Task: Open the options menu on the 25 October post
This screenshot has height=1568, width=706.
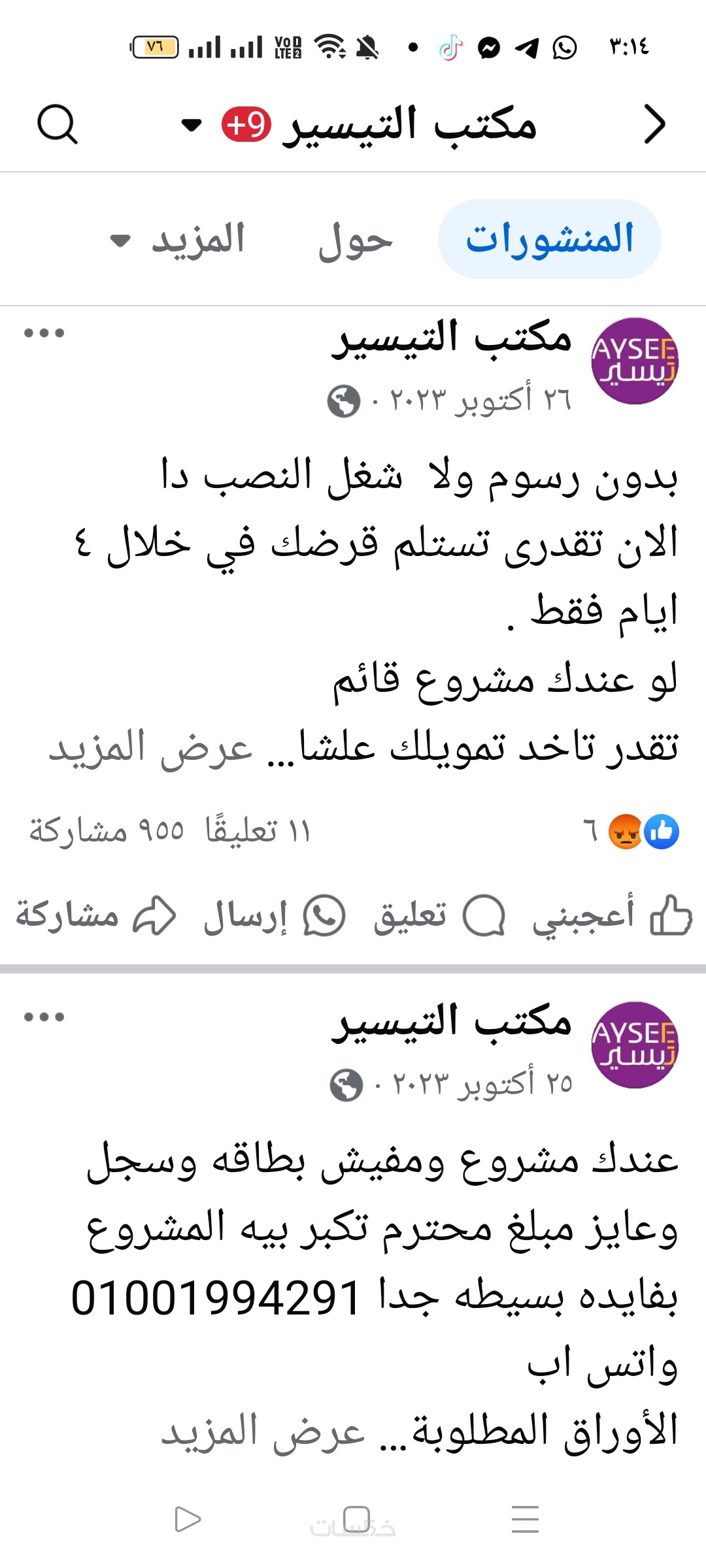Action: pyautogui.click(x=44, y=1017)
